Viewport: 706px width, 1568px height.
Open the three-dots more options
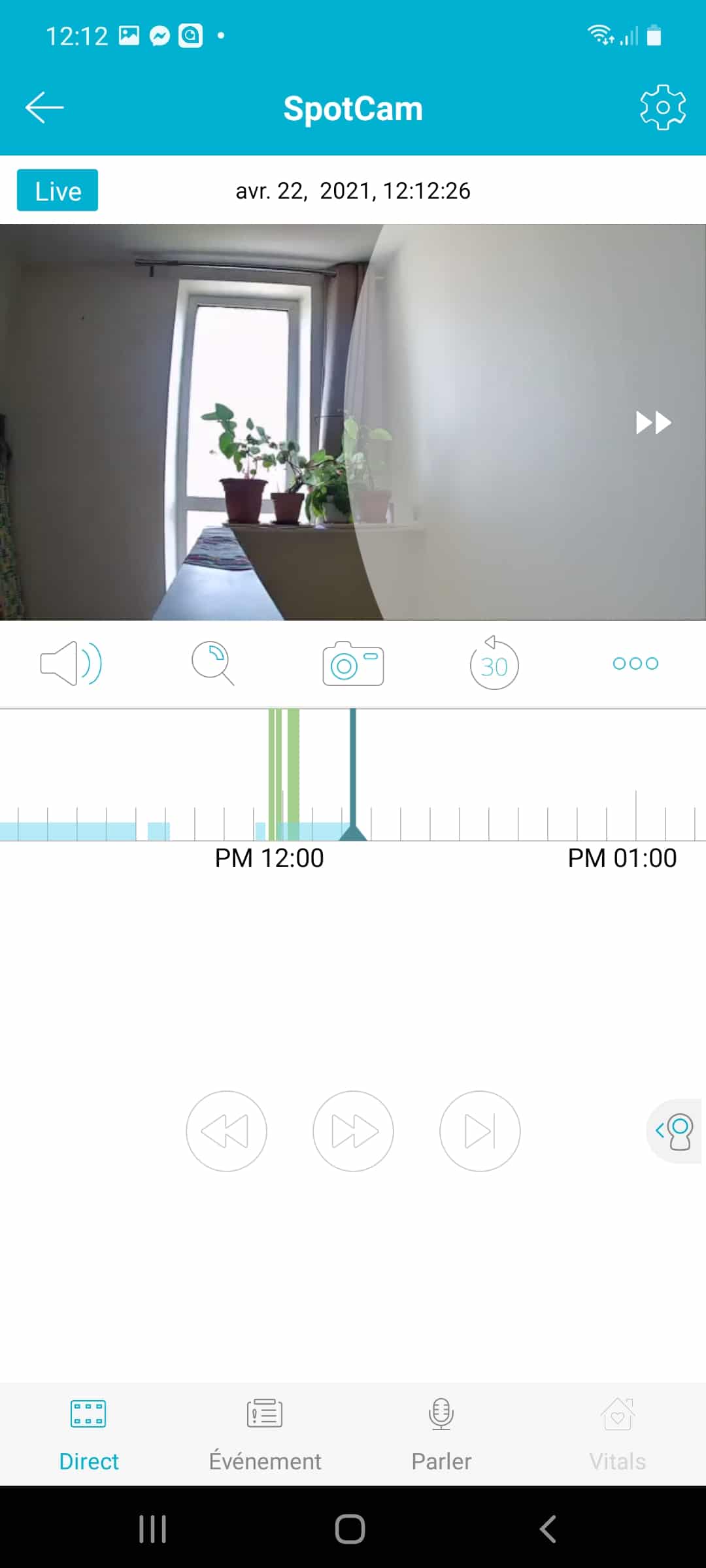point(635,663)
